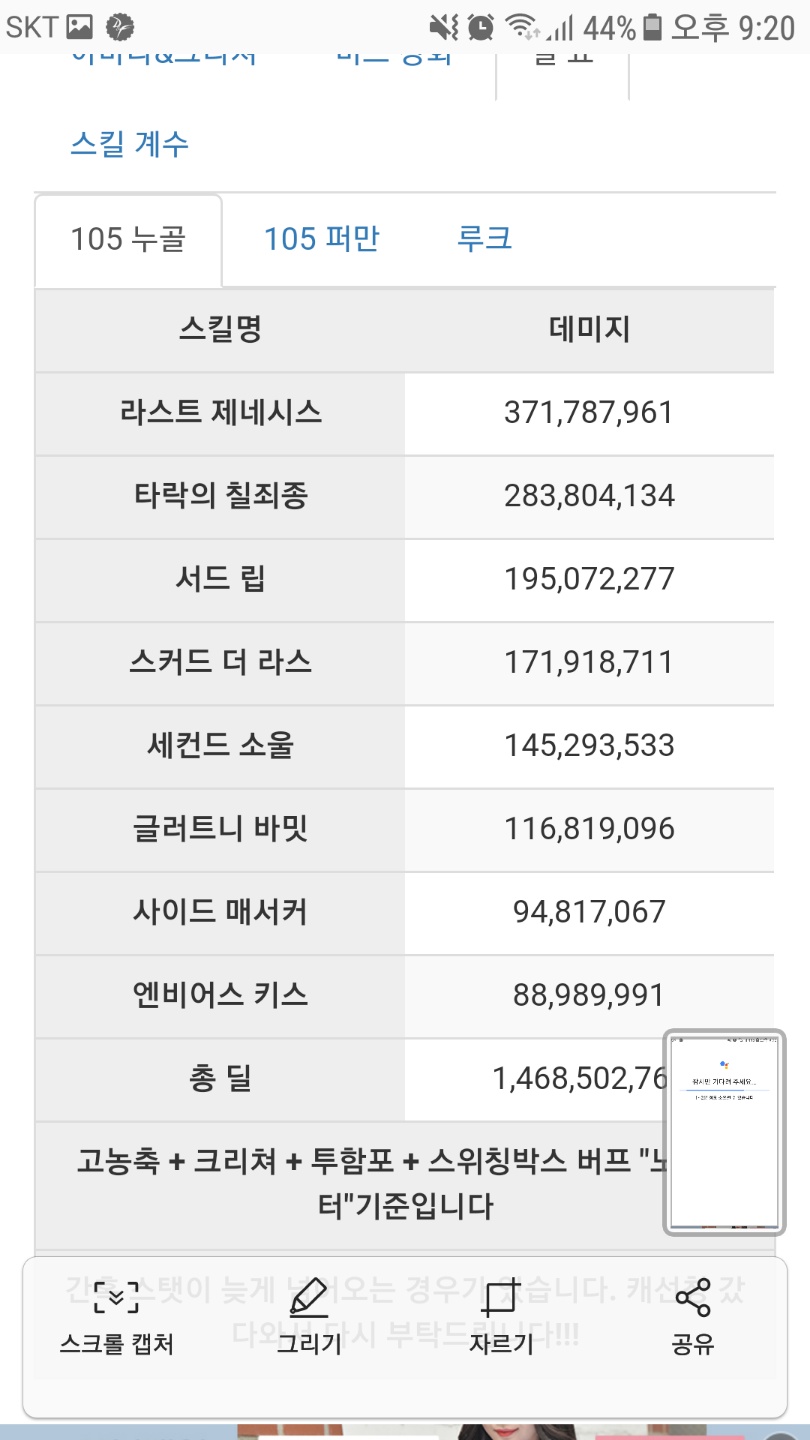The width and height of the screenshot is (810, 1440).
Task: Share the screenshot via 공유
Action: tap(693, 1320)
